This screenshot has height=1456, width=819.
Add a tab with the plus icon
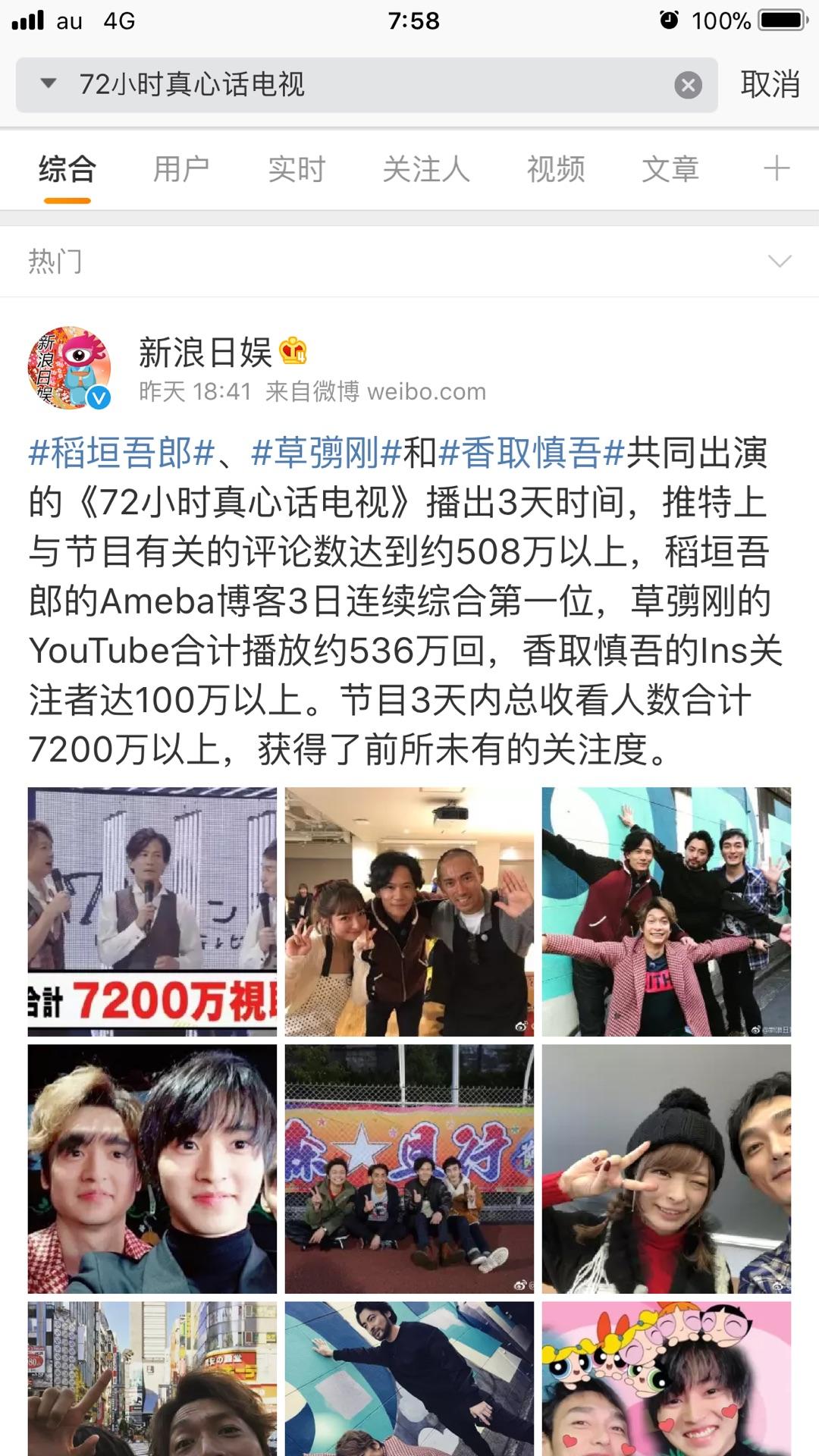click(776, 168)
